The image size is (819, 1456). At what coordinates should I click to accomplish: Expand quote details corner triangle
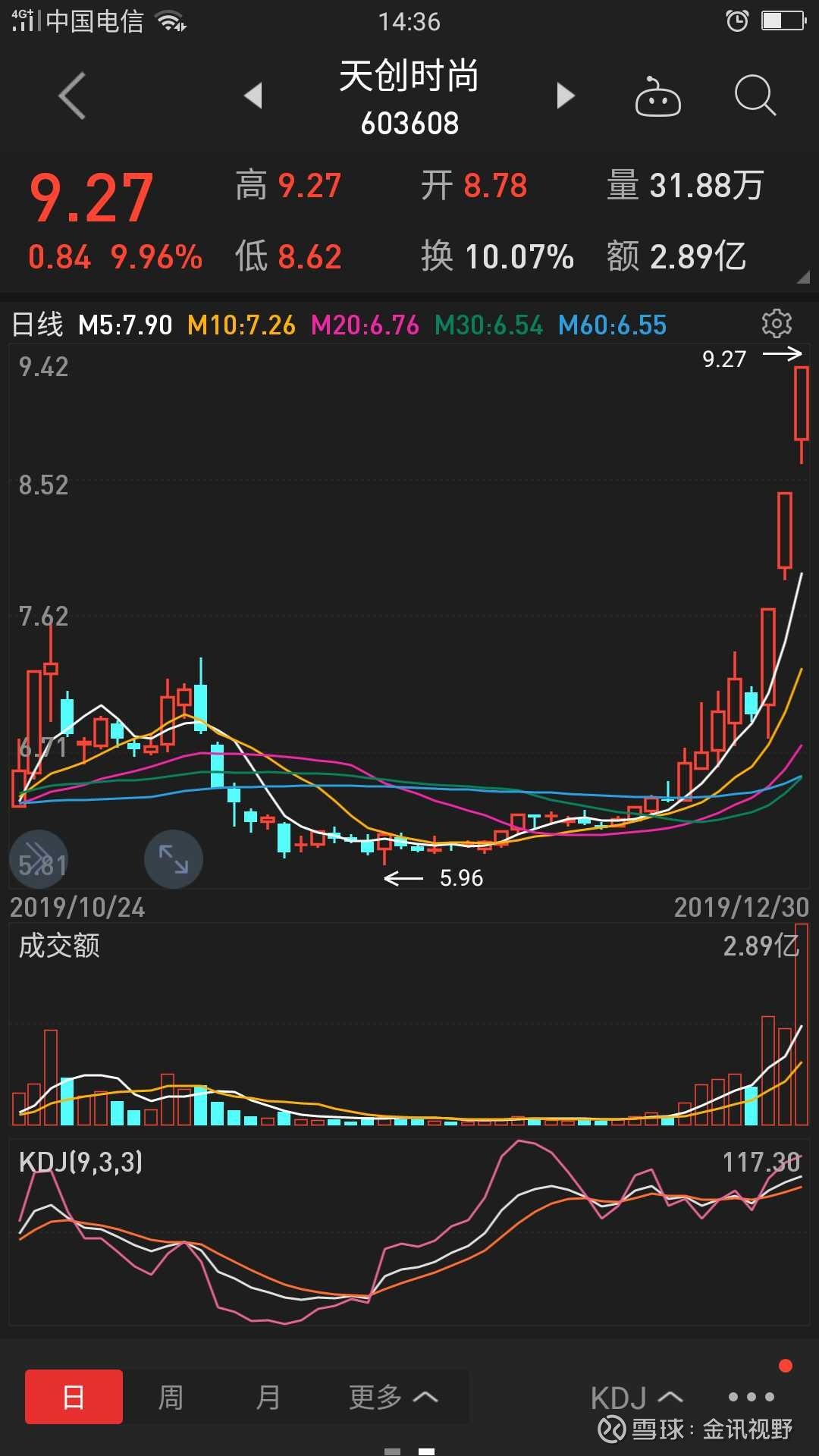tap(803, 278)
